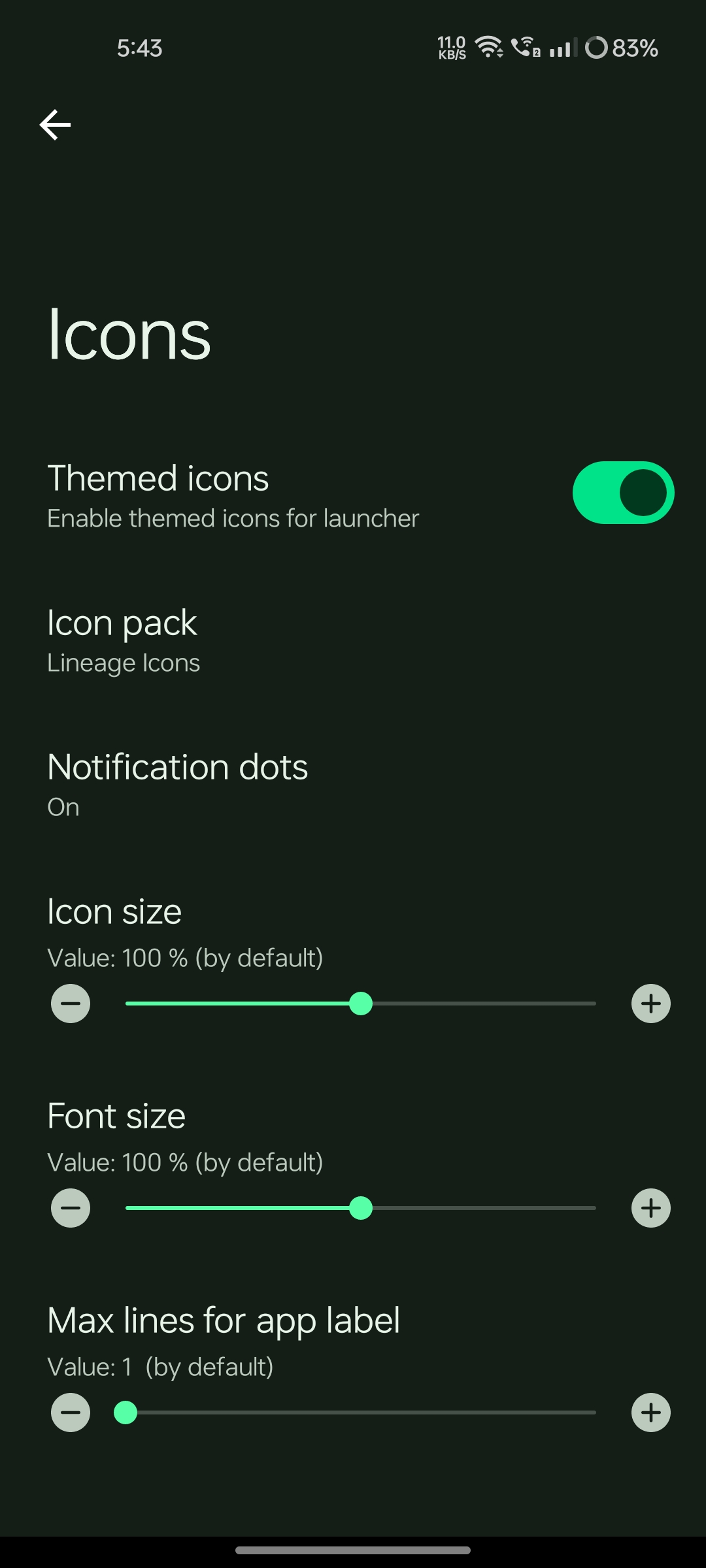Decrease icon size with the minus button
Screen dimensions: 706x1568
click(71, 1004)
